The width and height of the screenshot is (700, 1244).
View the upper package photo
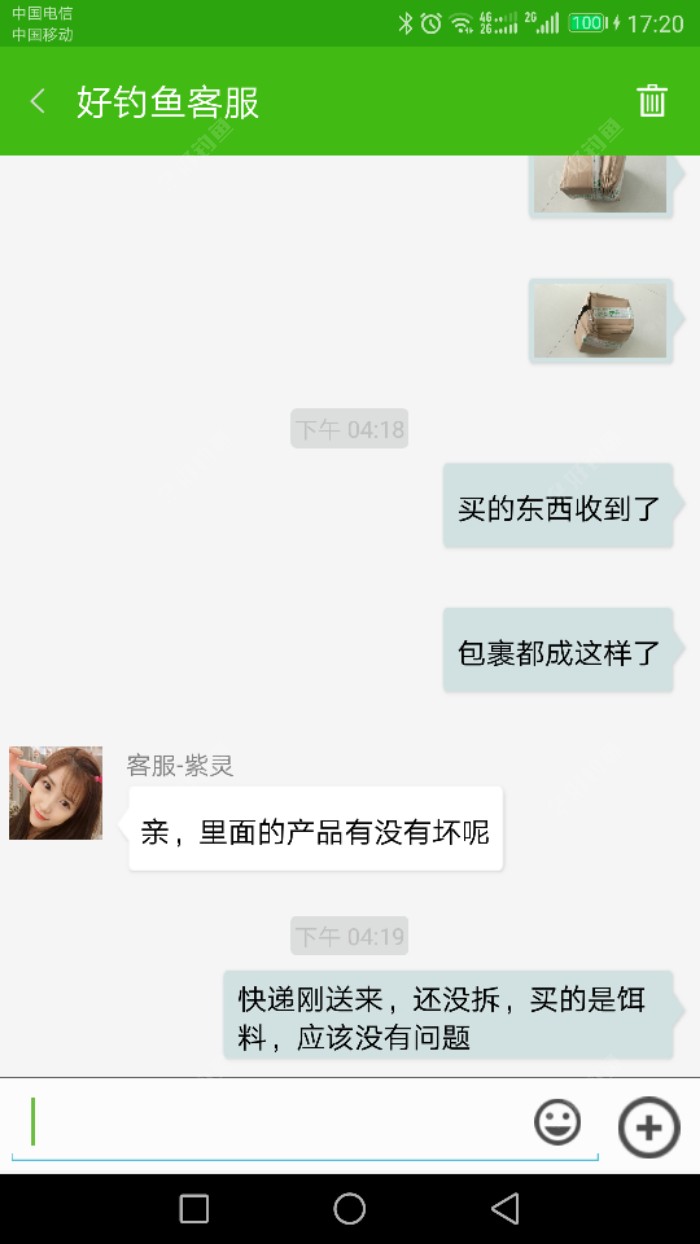tap(600, 184)
